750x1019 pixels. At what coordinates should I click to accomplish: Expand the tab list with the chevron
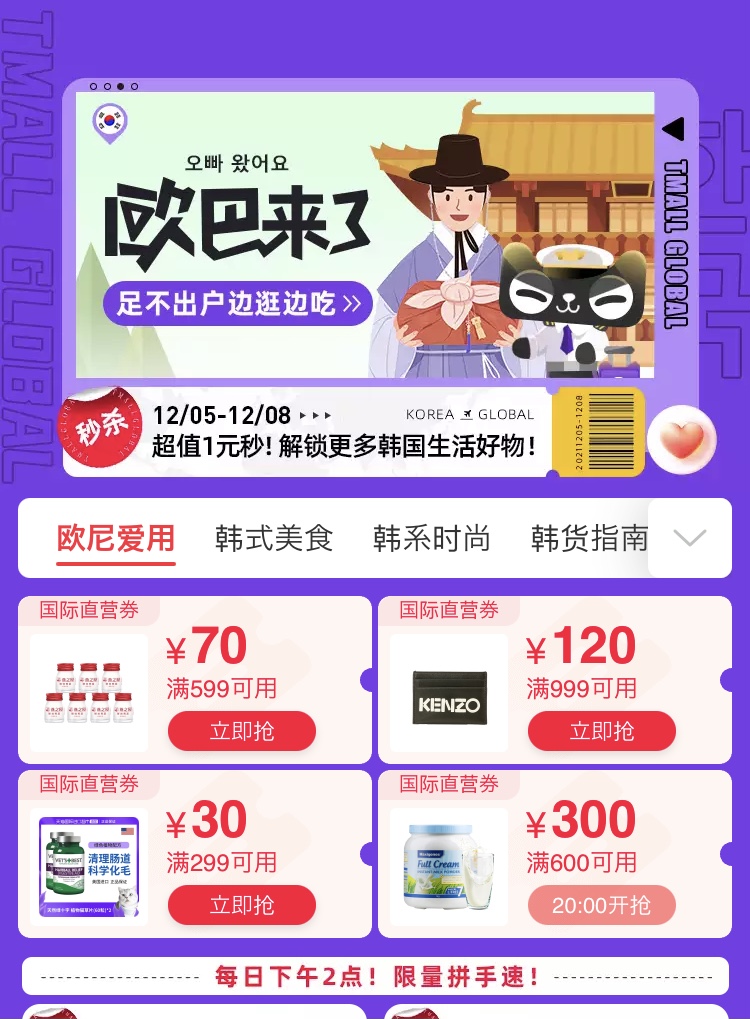[x=690, y=538]
